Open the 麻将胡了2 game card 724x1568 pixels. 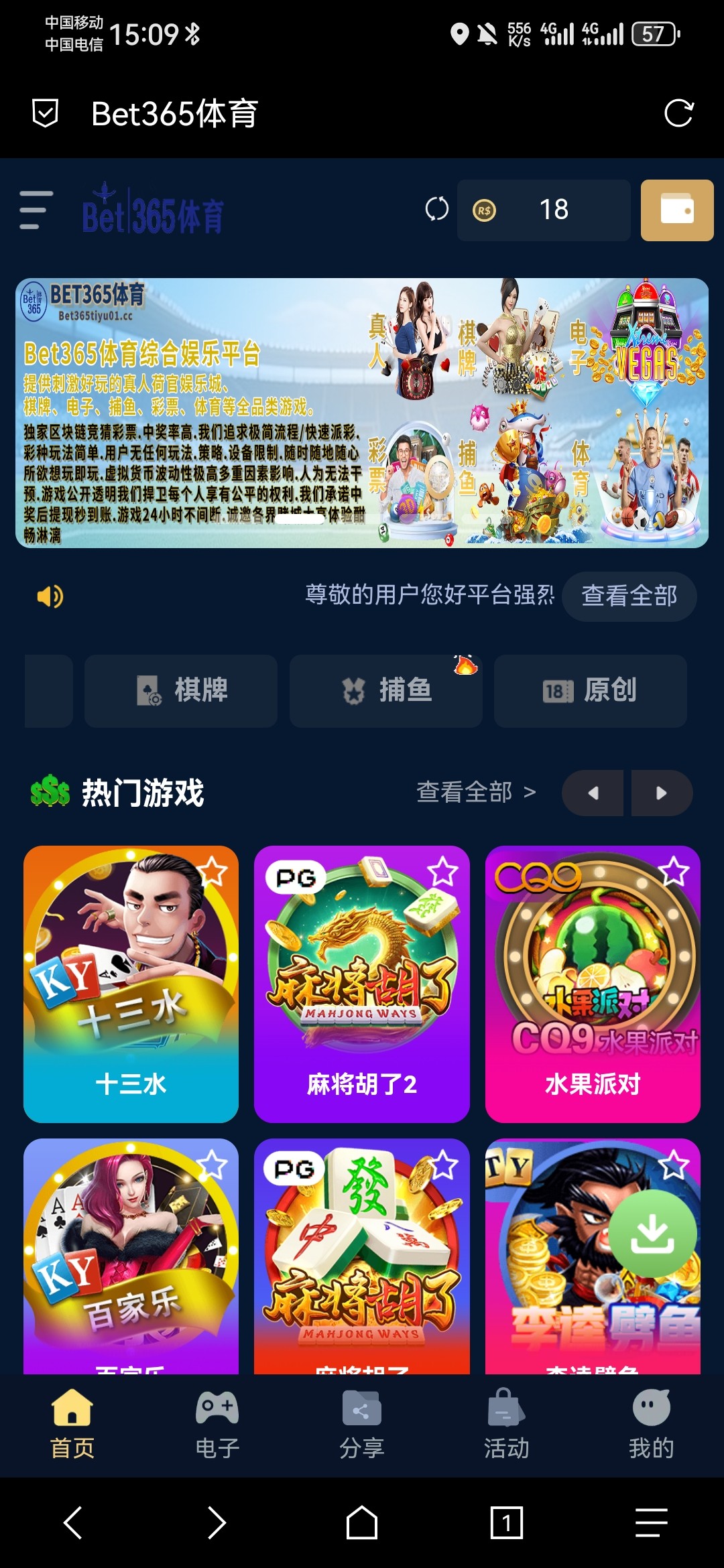pyautogui.click(x=361, y=984)
